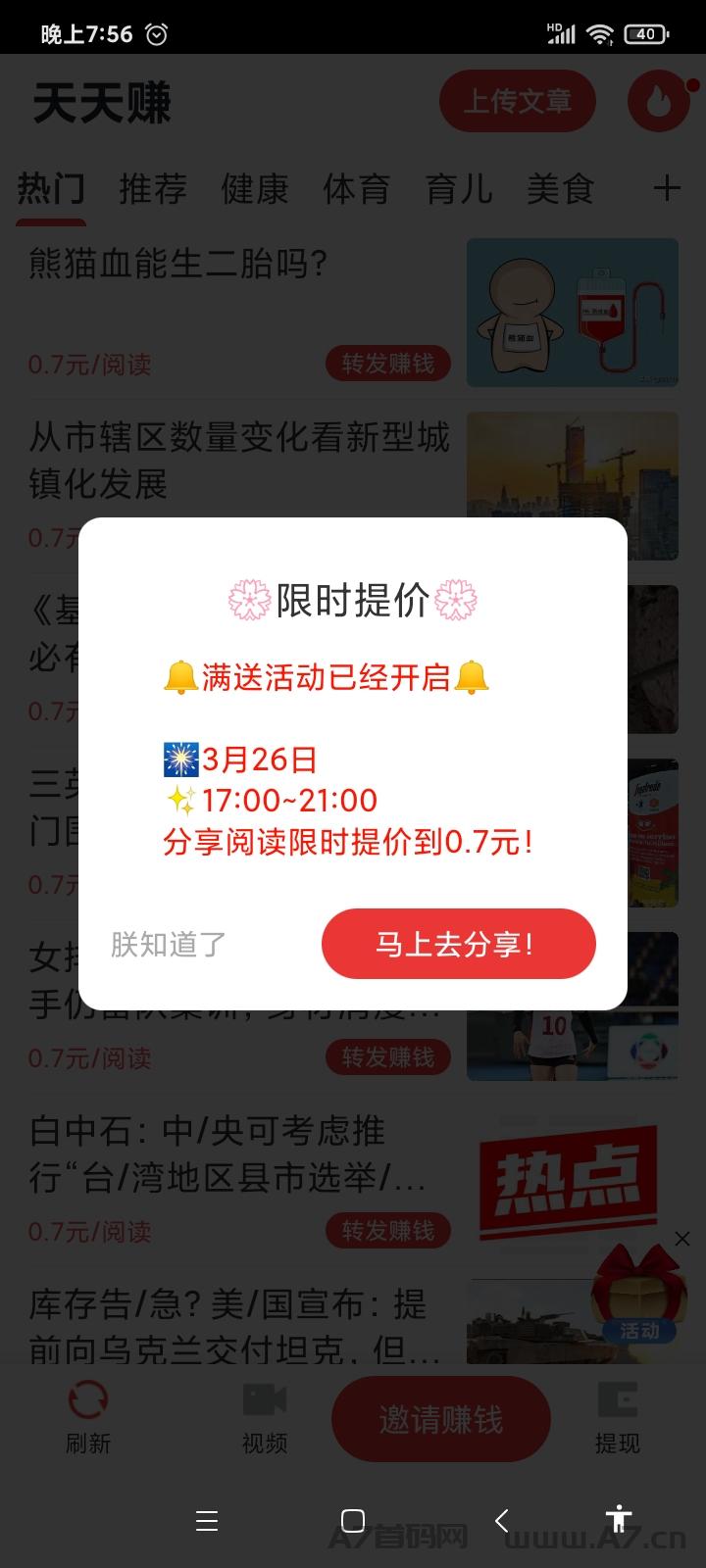Tap 马上去分享! button in the dialog
Screen dimensions: 706x1568
tap(459, 944)
